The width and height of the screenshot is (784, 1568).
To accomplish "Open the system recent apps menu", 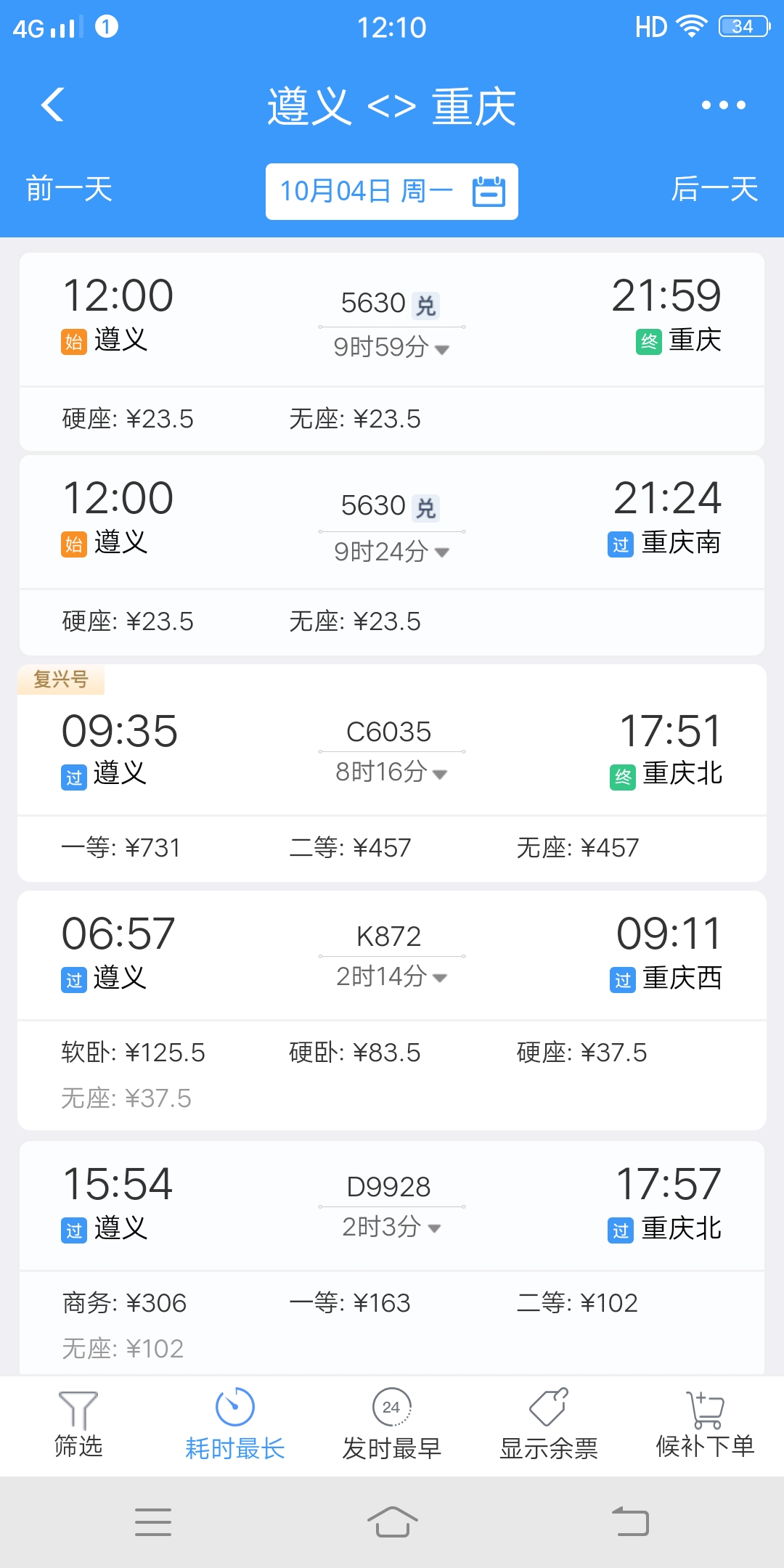I will coord(153,1522).
